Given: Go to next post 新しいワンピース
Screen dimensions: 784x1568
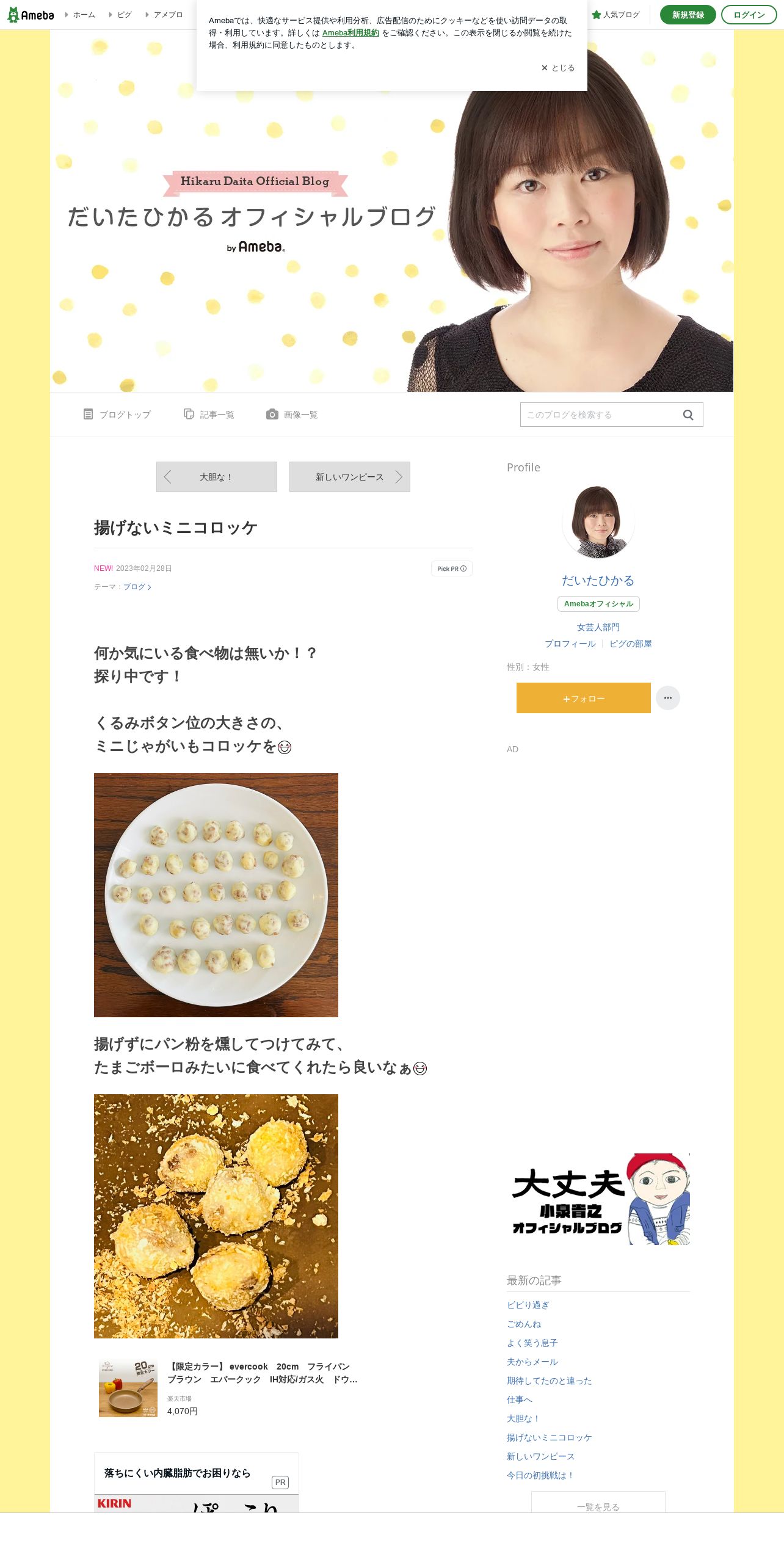Looking at the screenshot, I should pyautogui.click(x=349, y=477).
